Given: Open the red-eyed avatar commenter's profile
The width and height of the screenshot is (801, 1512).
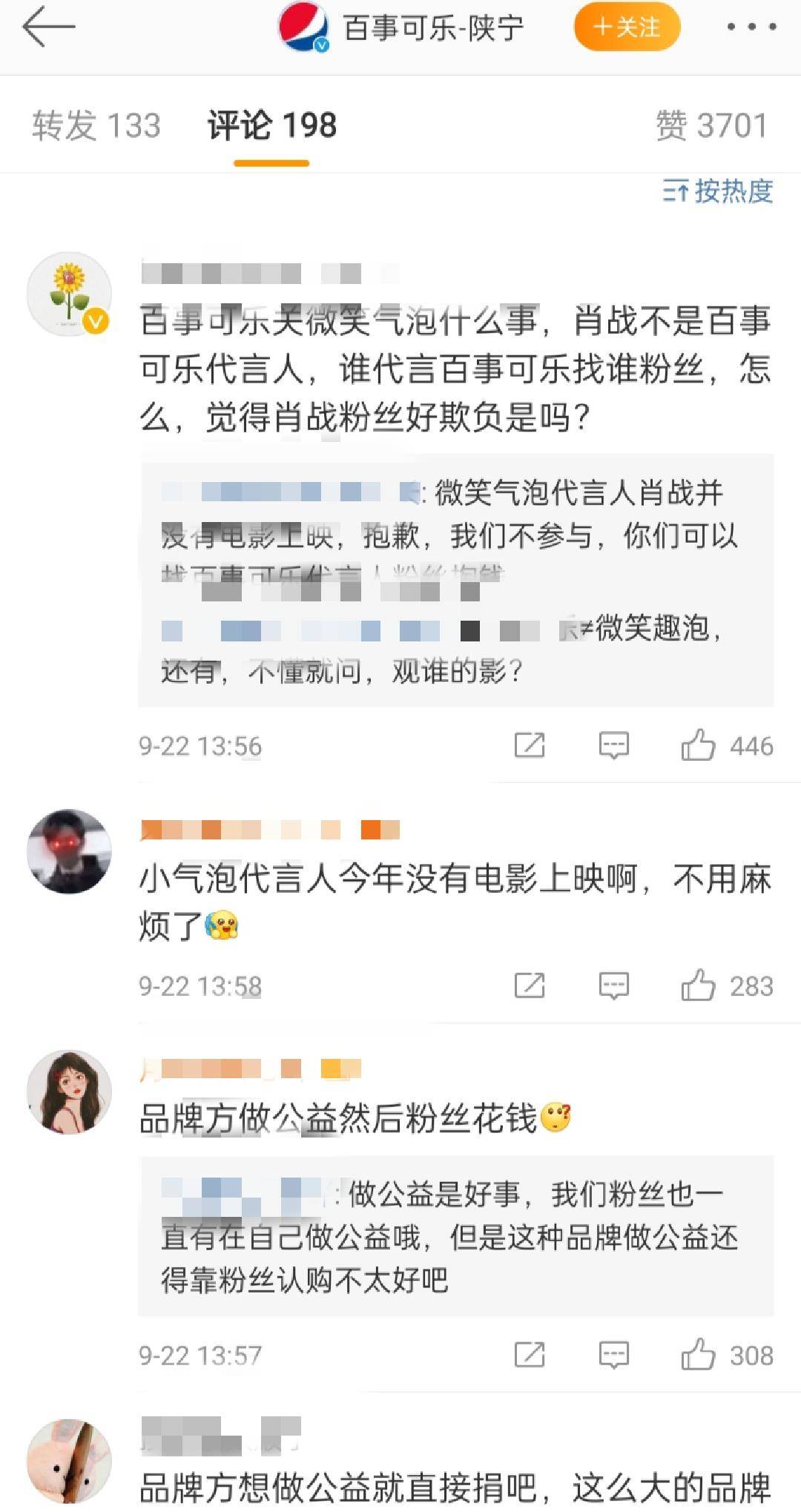Looking at the screenshot, I should (70, 851).
